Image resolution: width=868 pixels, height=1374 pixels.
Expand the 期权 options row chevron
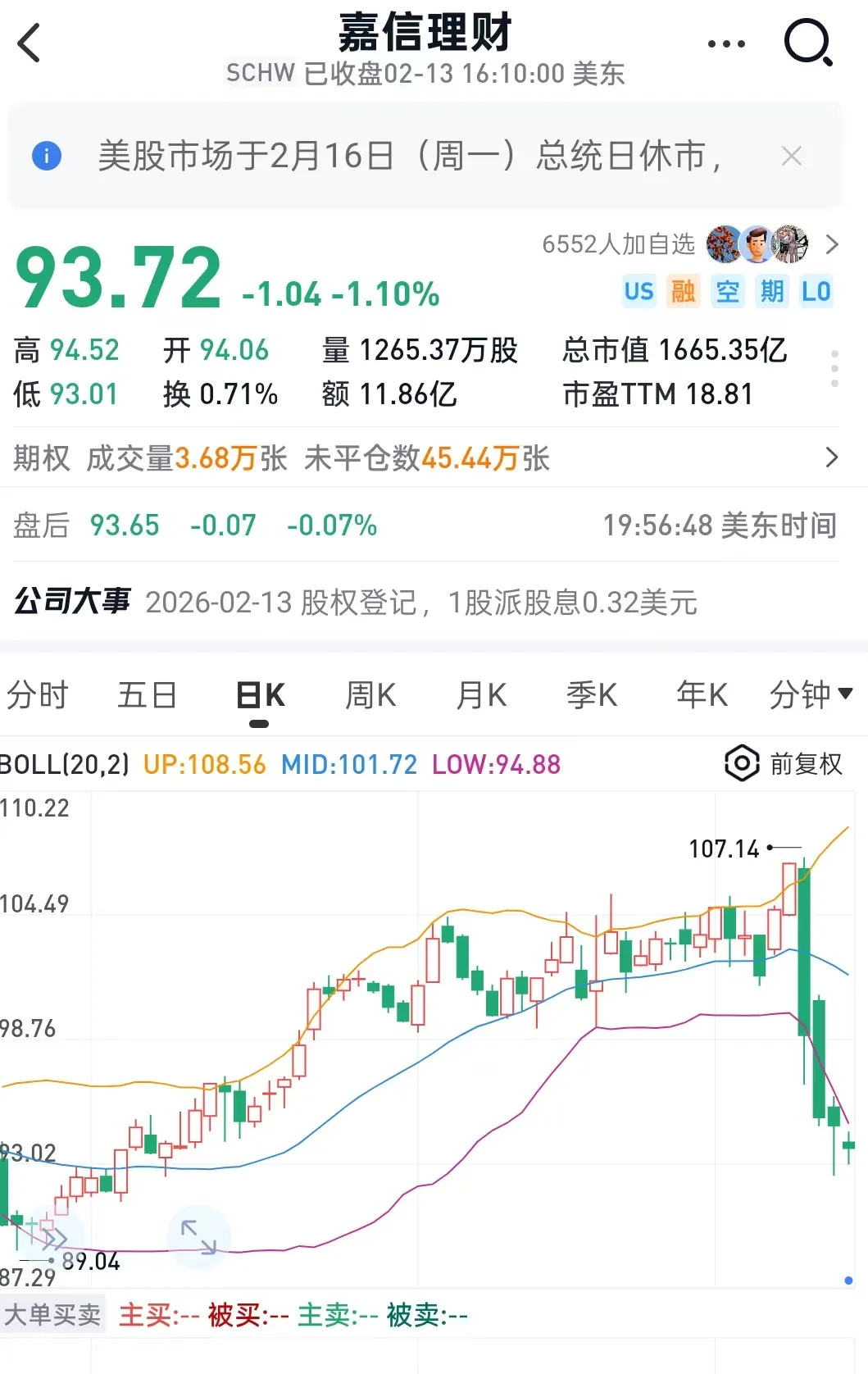coord(834,458)
